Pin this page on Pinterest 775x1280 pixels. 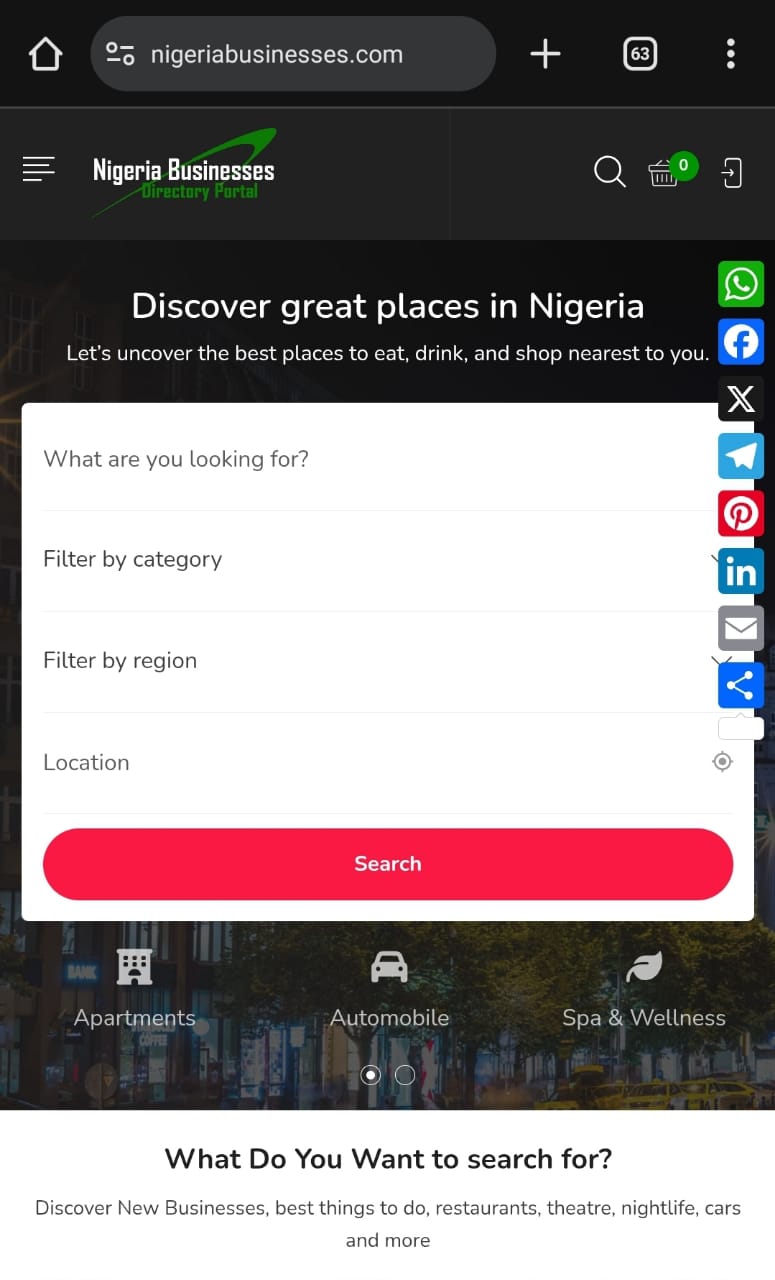click(x=741, y=514)
